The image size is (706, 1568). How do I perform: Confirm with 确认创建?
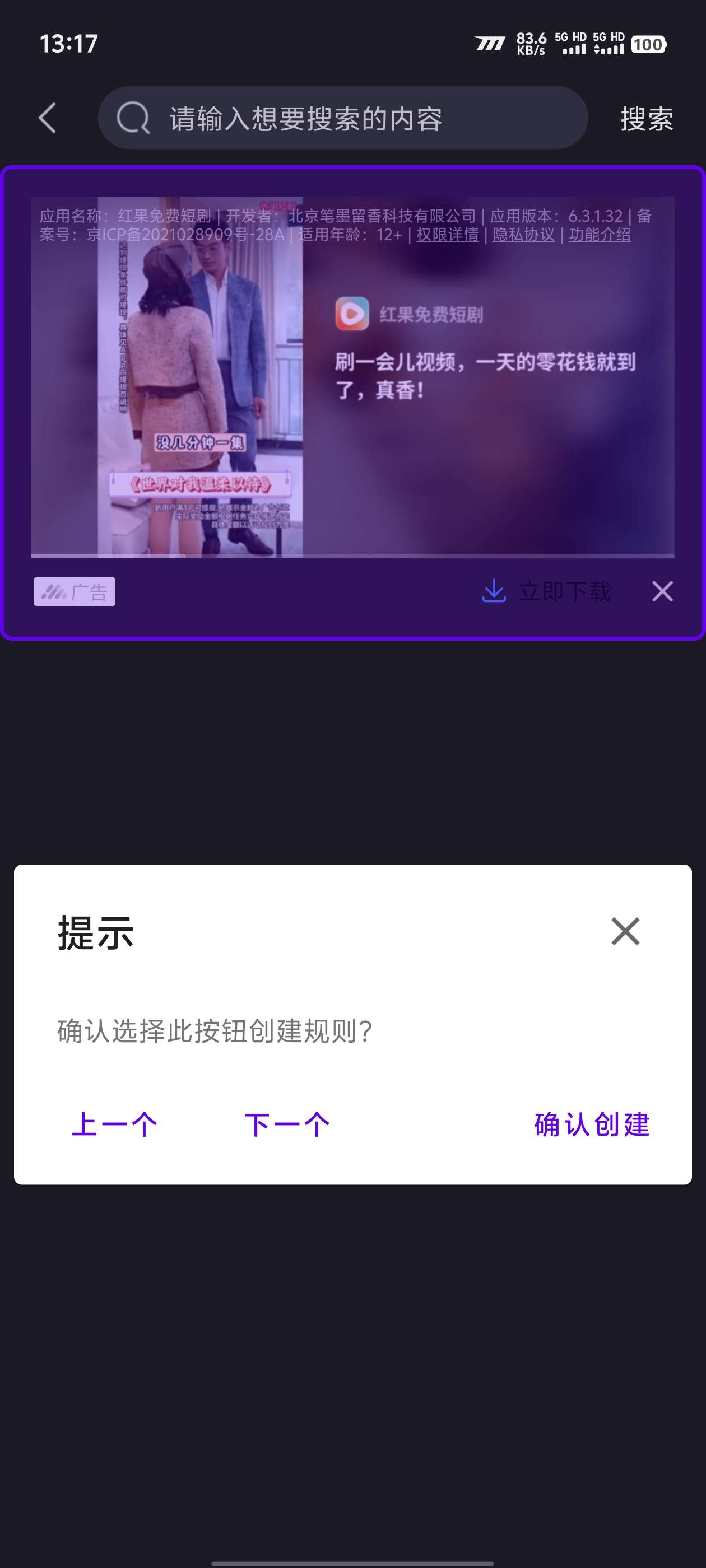click(x=592, y=1124)
